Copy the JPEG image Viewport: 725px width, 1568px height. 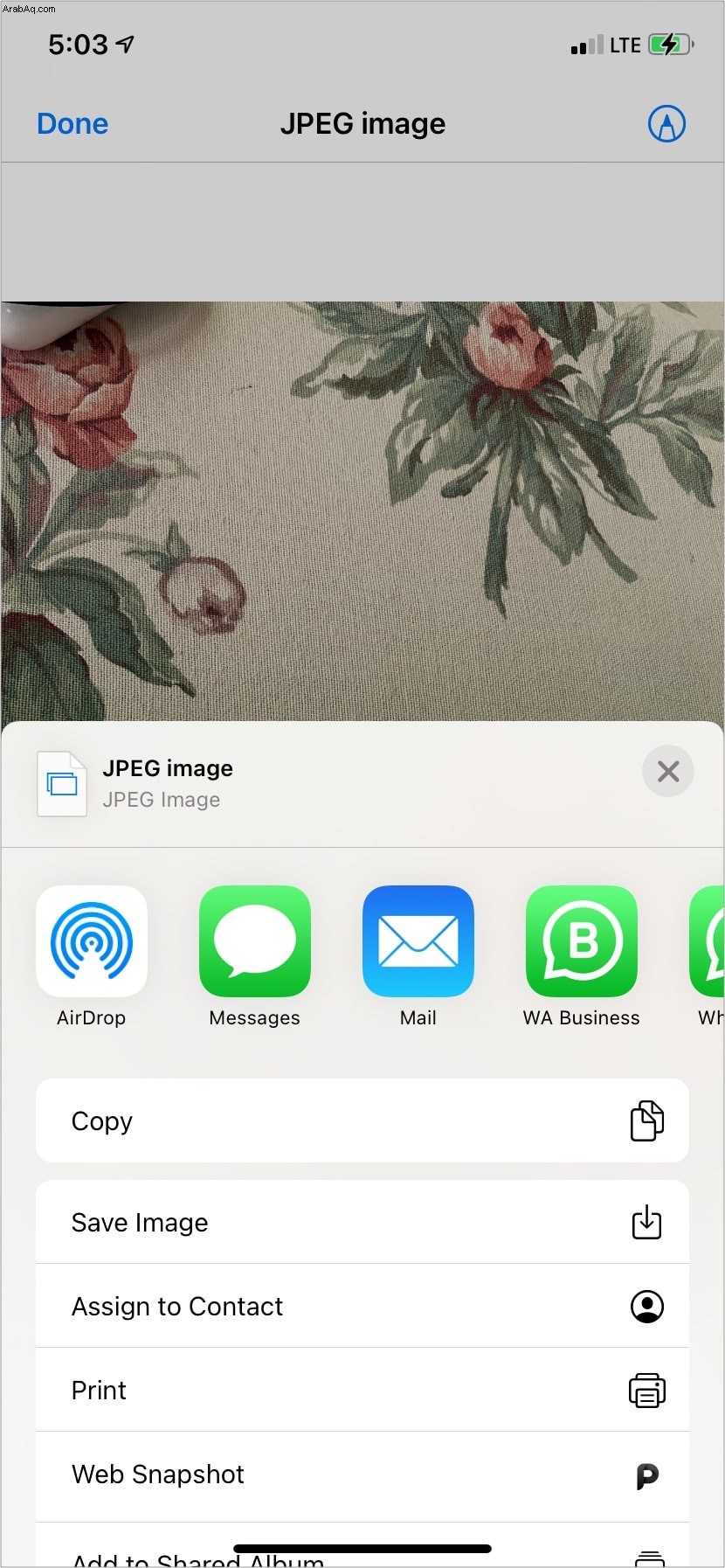tap(362, 1120)
